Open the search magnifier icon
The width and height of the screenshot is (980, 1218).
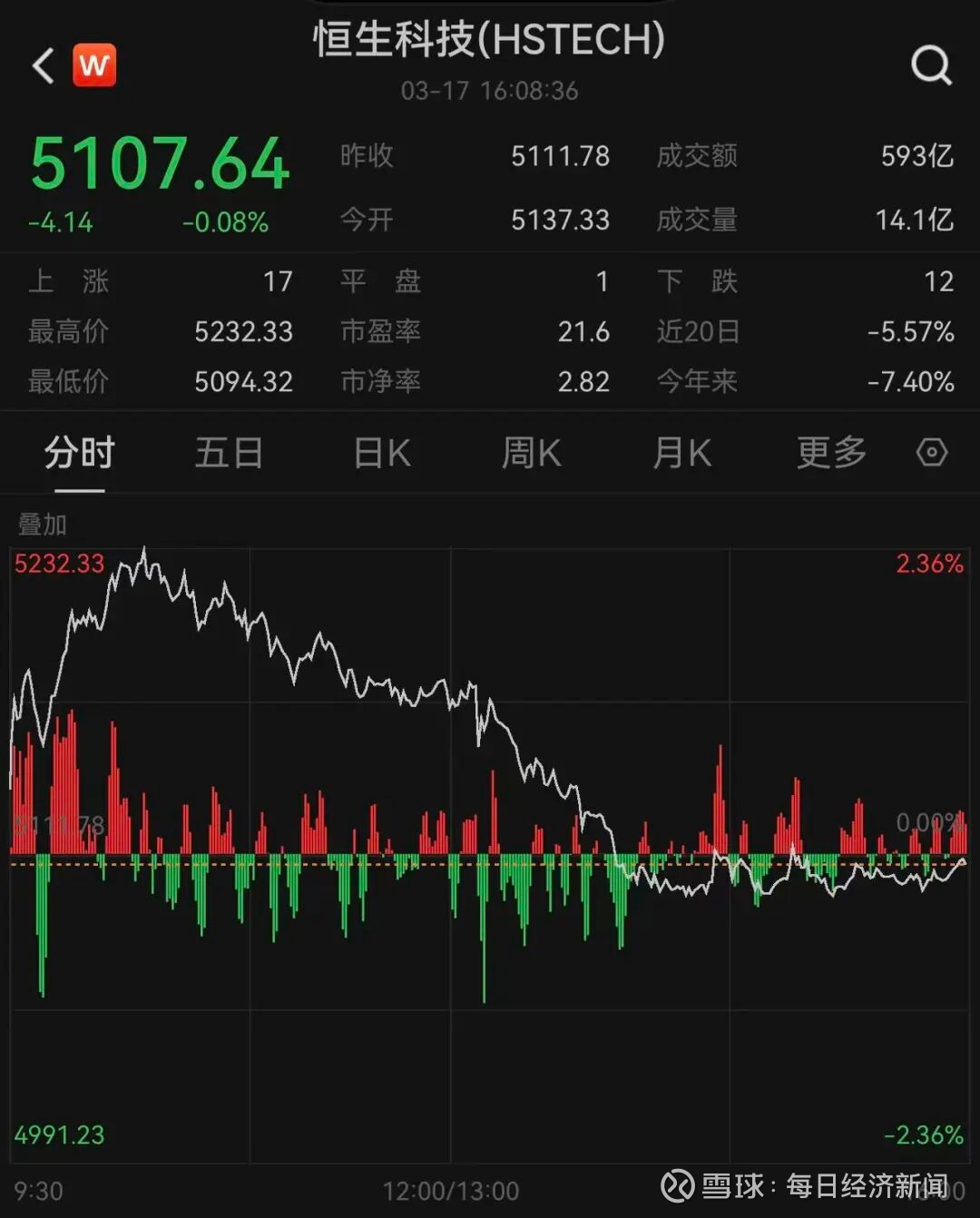click(931, 66)
